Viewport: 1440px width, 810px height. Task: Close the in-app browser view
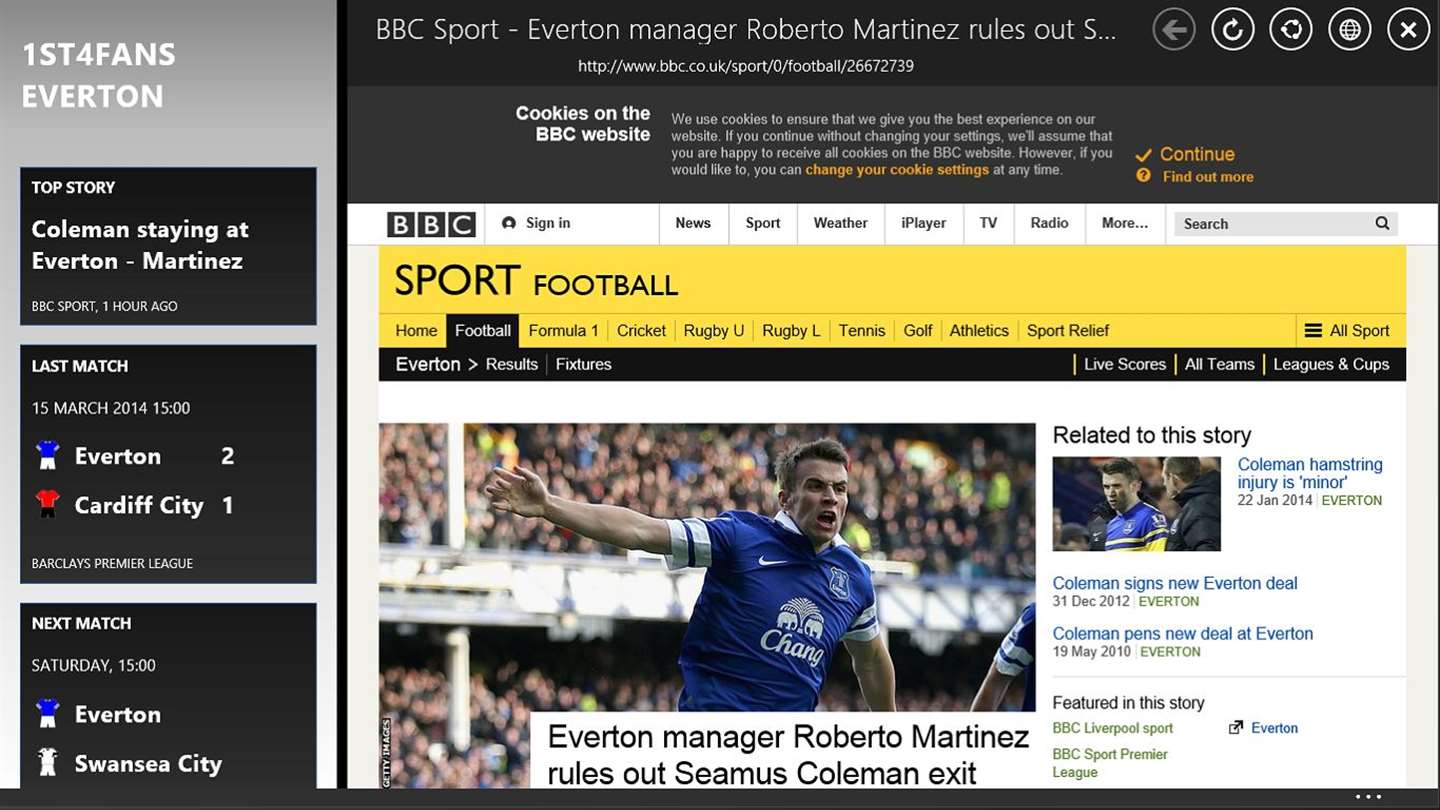pos(1408,30)
